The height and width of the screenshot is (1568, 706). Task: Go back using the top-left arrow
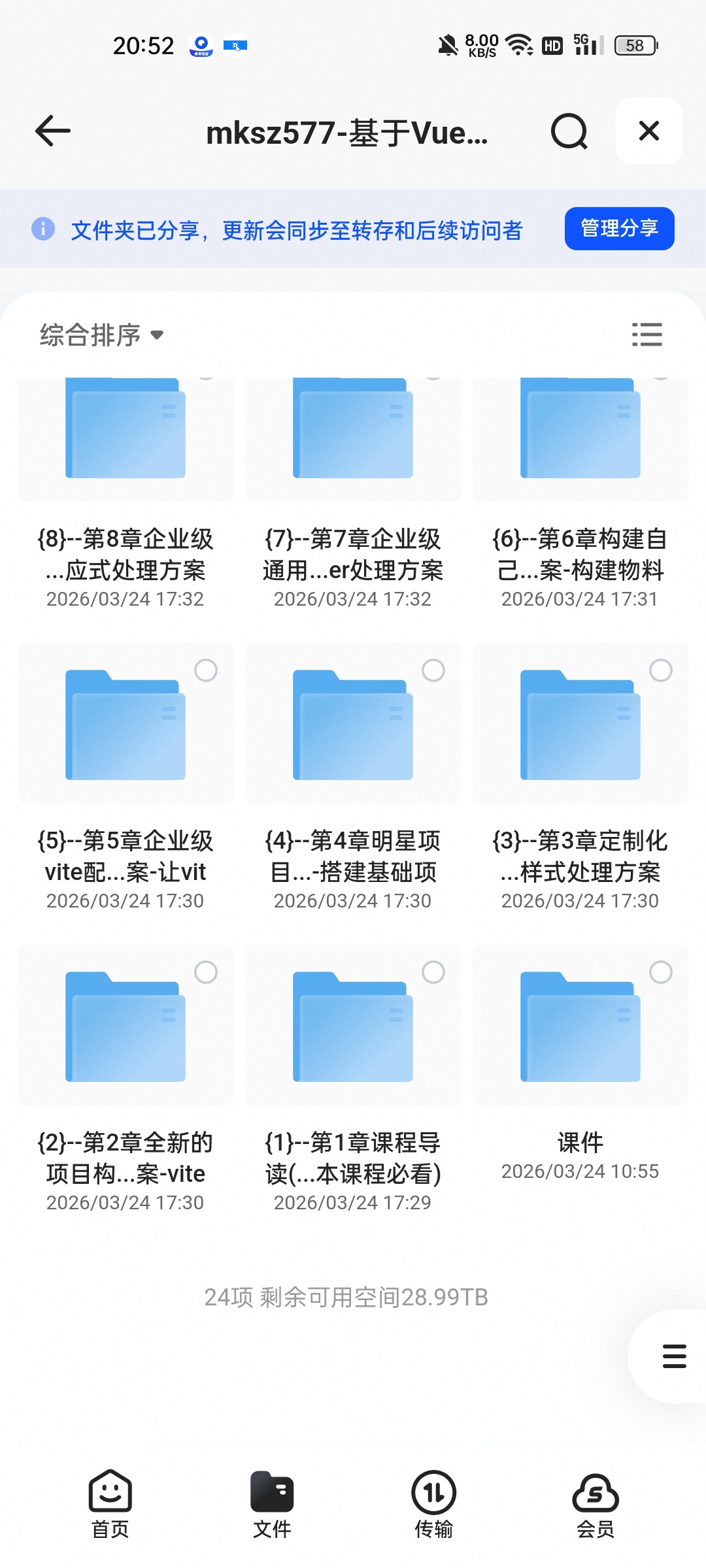tap(53, 131)
